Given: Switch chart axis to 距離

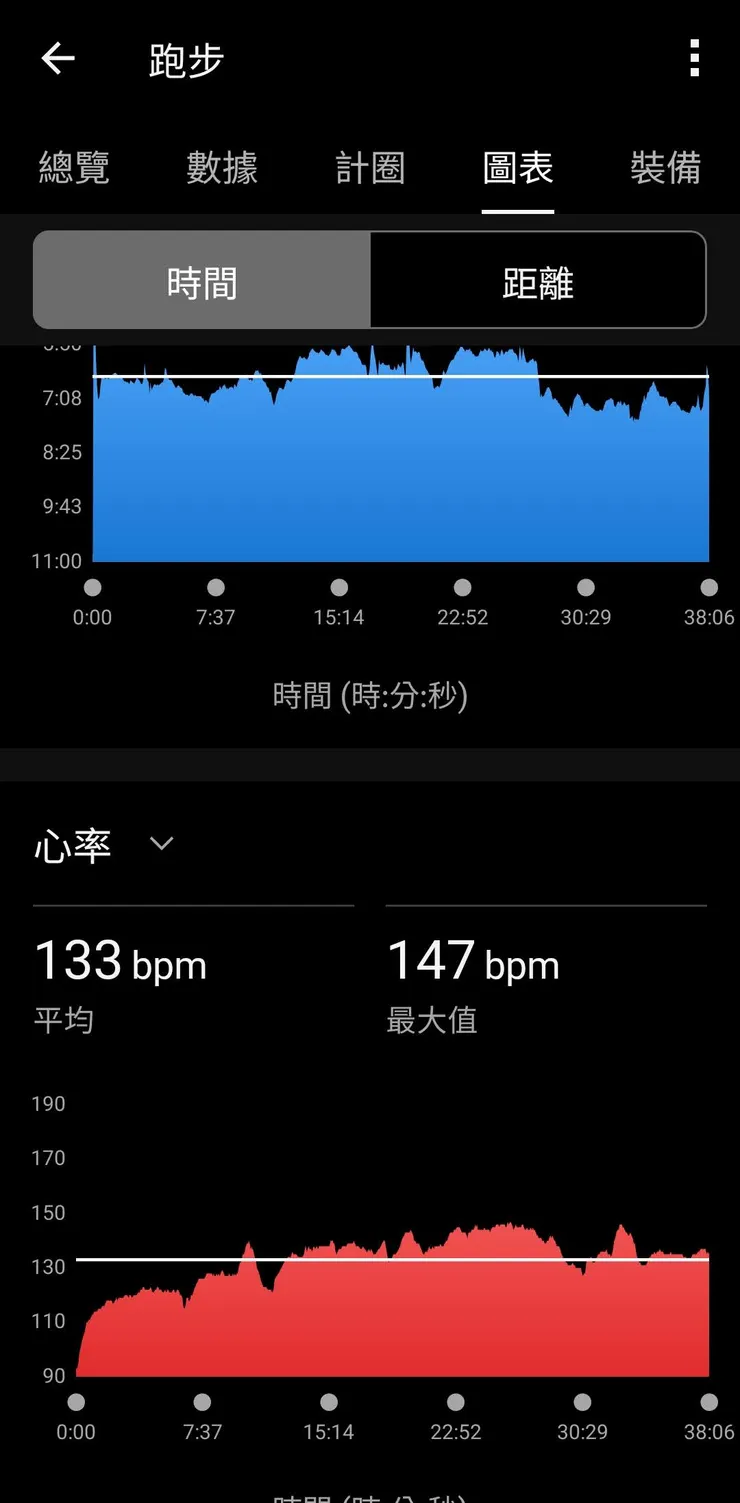Looking at the screenshot, I should [538, 281].
